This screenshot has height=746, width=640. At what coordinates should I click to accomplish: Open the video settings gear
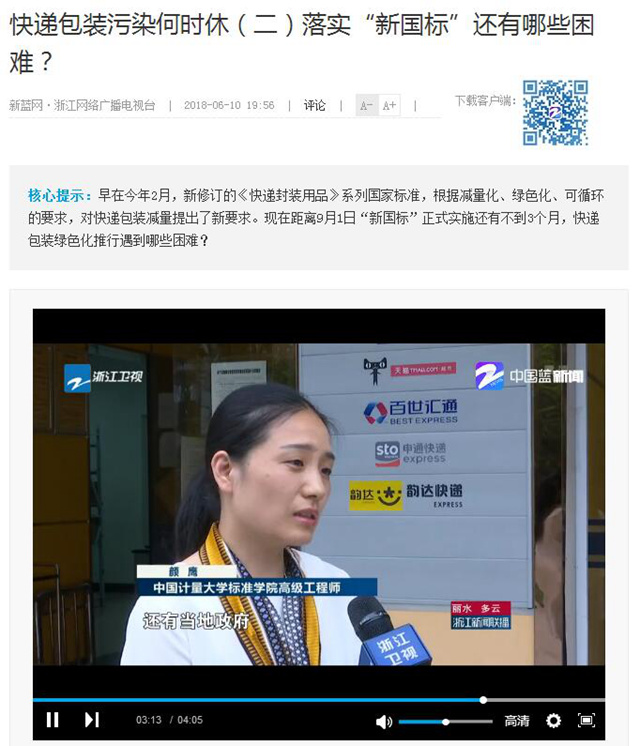coord(553,720)
